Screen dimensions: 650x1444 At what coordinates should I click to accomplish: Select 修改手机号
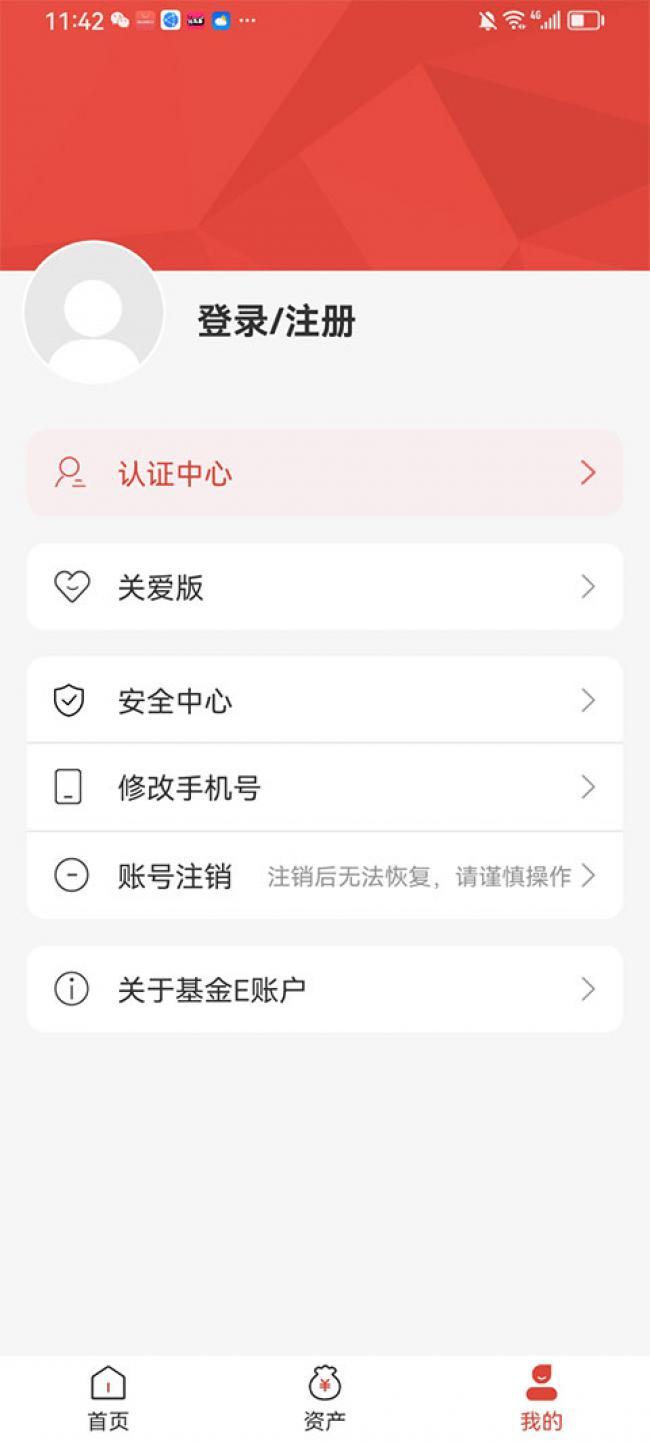coord(324,788)
